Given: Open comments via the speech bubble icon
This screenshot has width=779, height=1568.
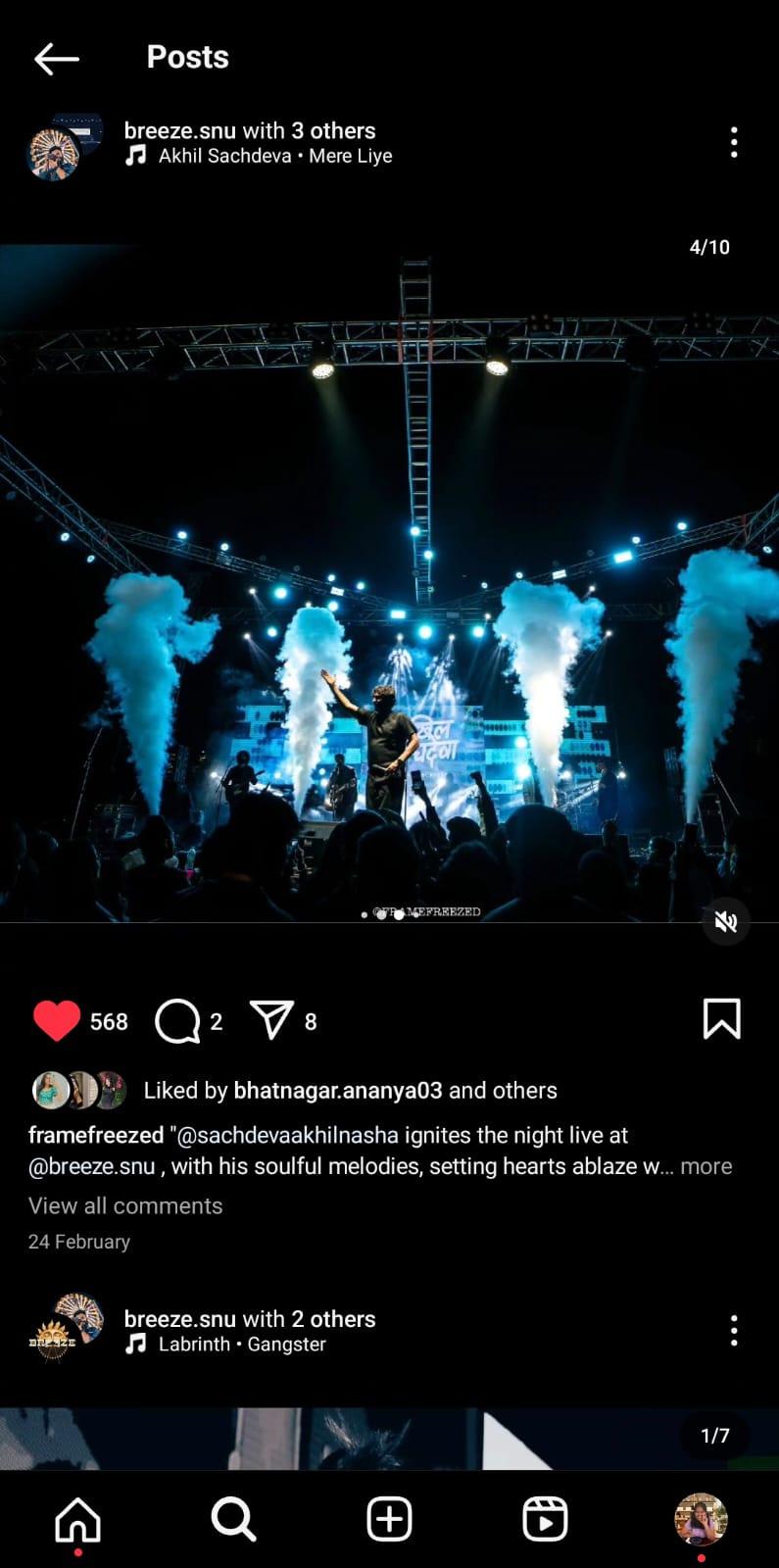Looking at the screenshot, I should tap(177, 1021).
